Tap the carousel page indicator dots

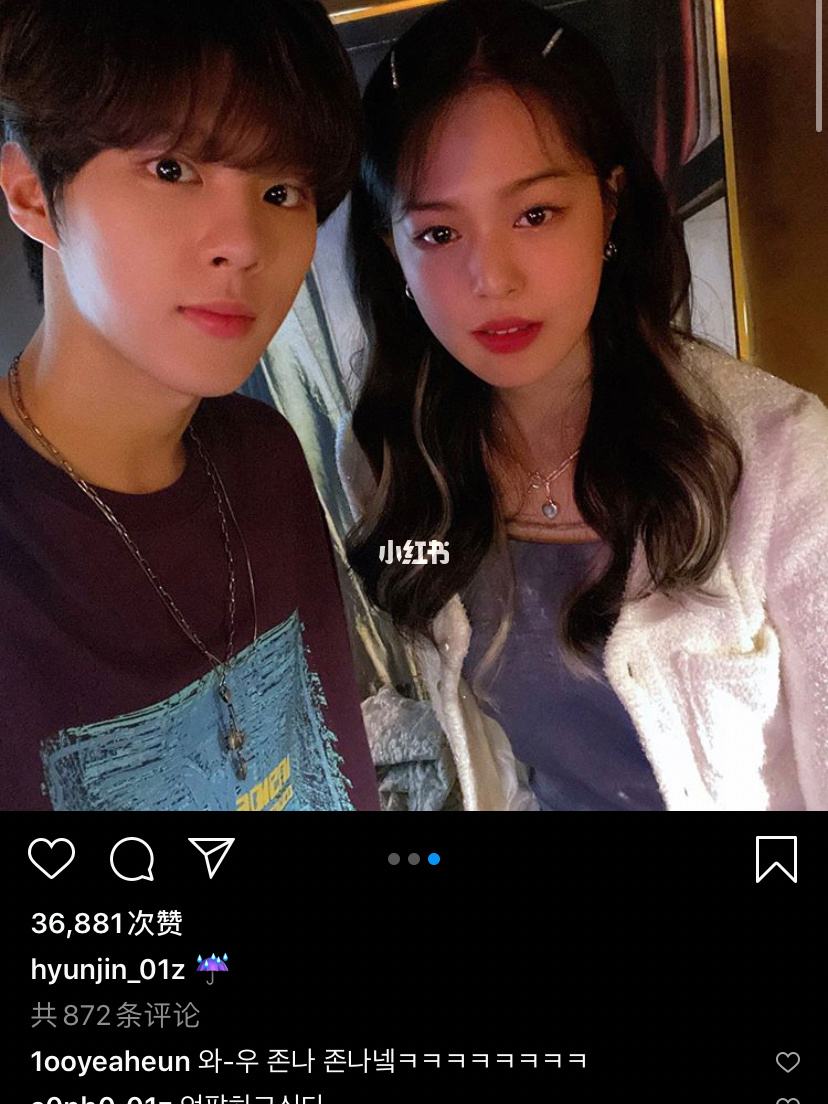(x=414, y=859)
